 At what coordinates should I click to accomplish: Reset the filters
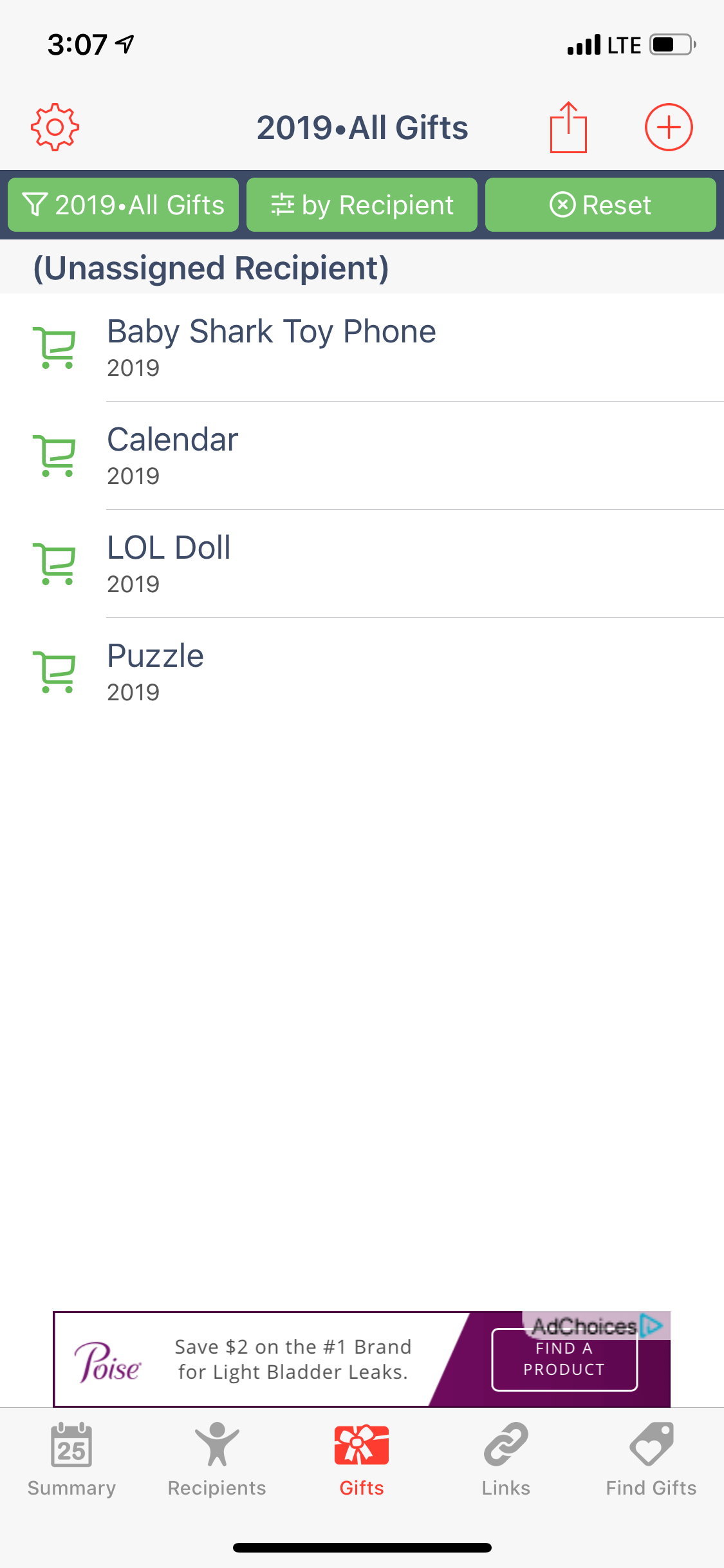pos(600,205)
